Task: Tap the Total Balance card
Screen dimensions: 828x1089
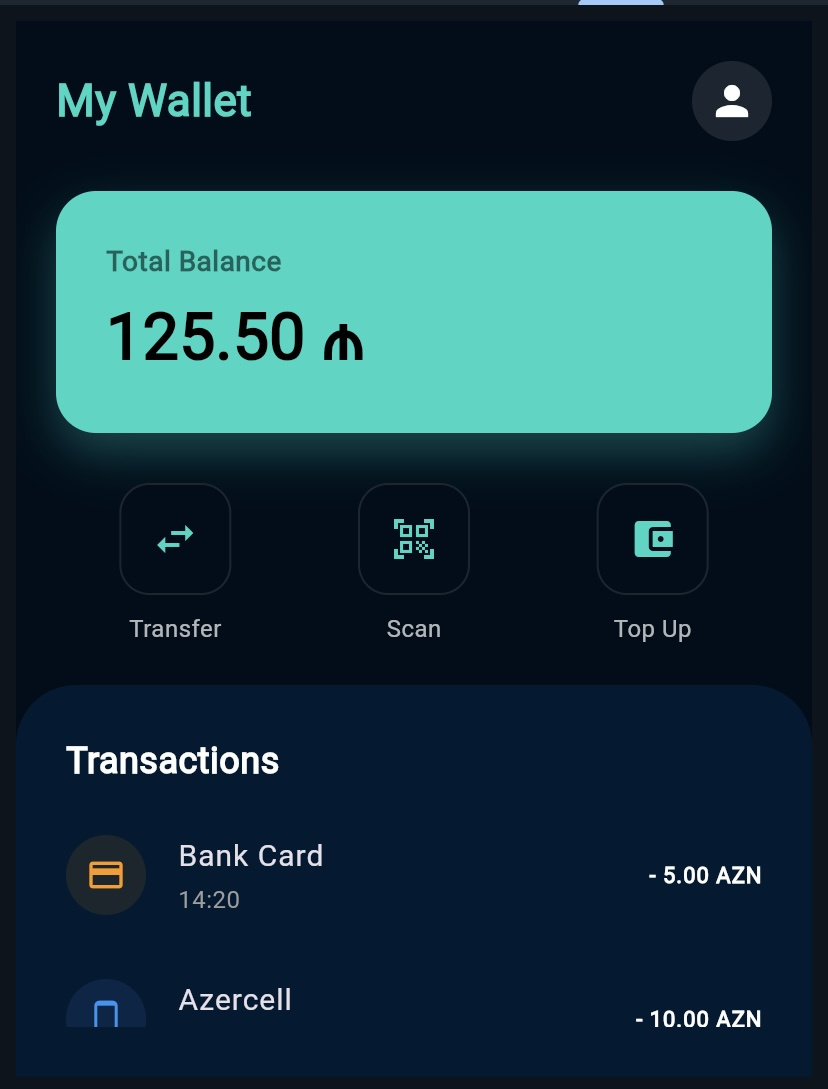Action: click(x=413, y=311)
